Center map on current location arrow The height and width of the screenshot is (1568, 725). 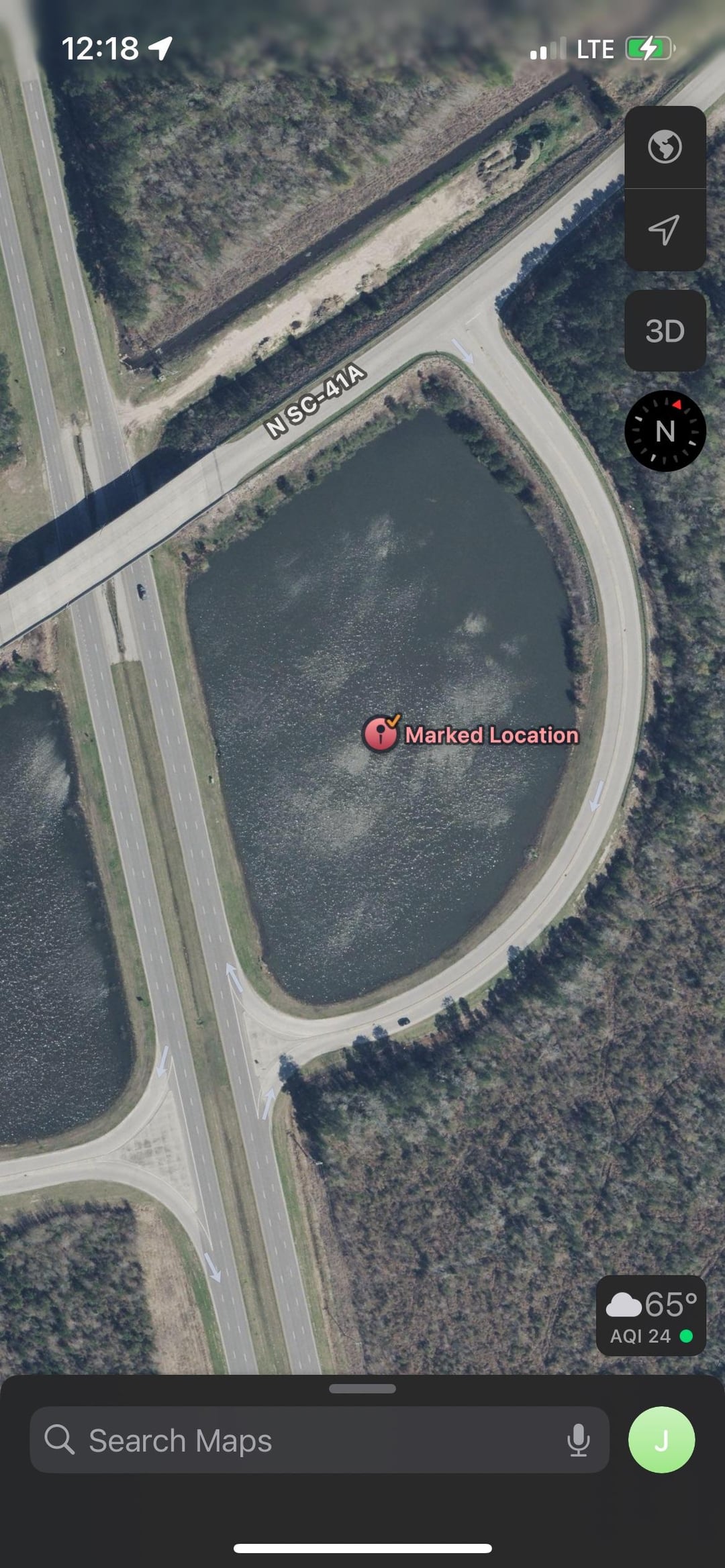665,229
